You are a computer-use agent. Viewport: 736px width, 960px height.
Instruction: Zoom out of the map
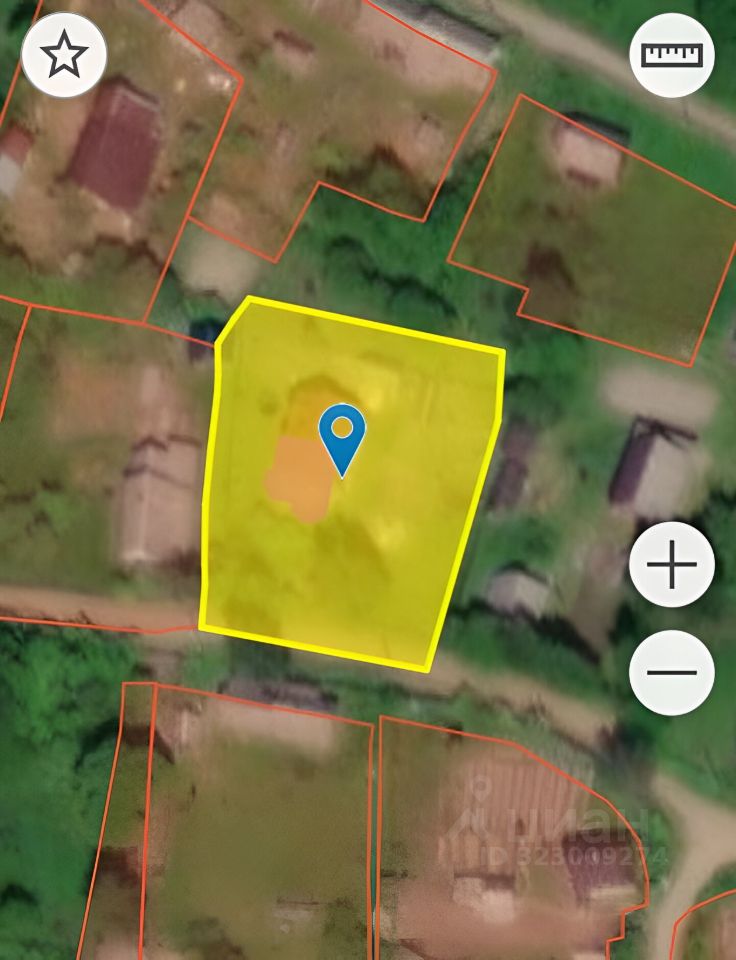(672, 672)
